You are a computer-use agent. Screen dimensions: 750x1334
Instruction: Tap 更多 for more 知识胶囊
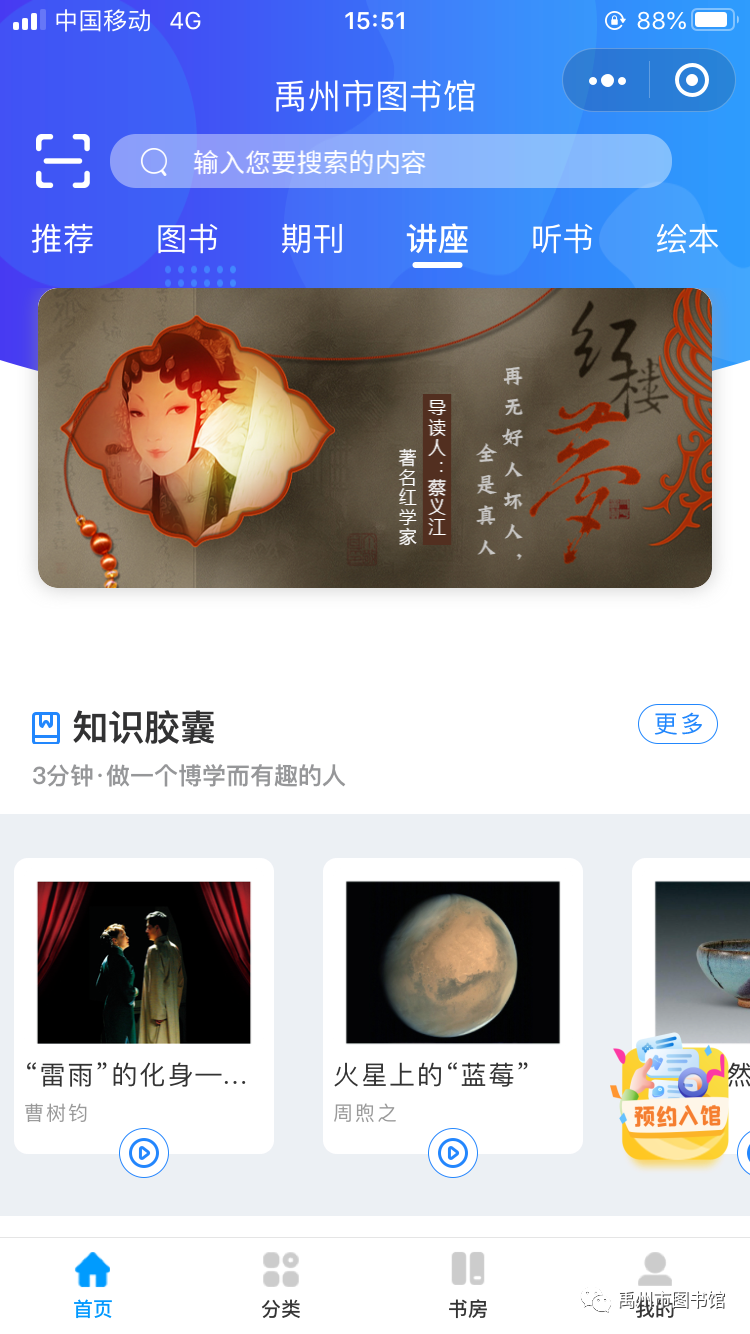coord(677,724)
